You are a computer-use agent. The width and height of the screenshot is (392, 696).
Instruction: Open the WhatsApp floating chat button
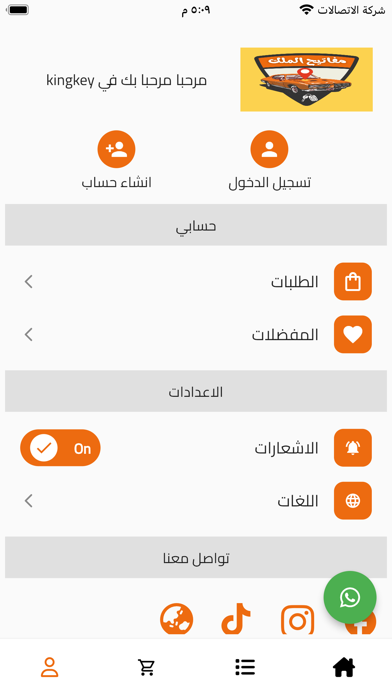point(350,597)
